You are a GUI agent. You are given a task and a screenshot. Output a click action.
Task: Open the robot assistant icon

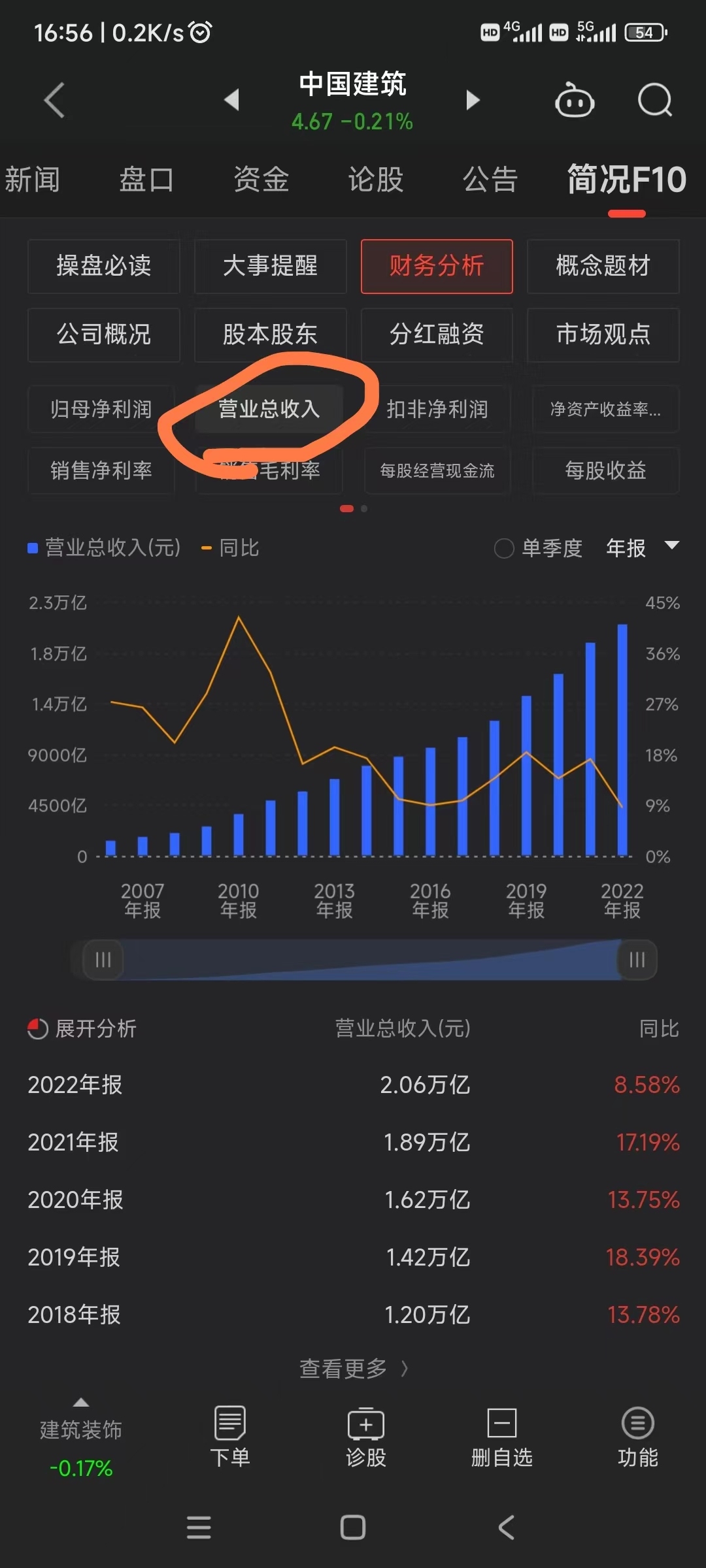click(574, 100)
